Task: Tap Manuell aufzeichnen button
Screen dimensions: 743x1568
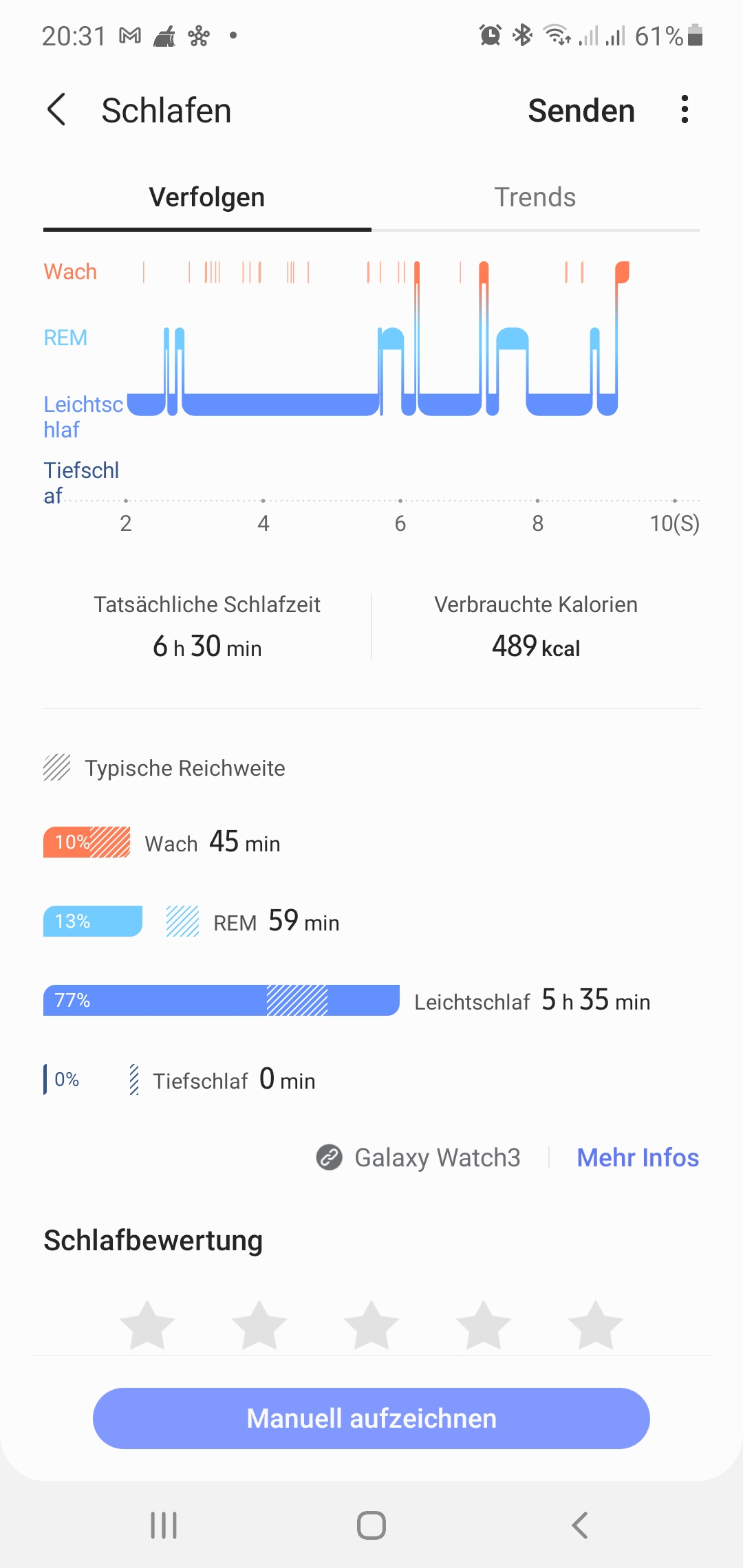Action: [371, 1418]
